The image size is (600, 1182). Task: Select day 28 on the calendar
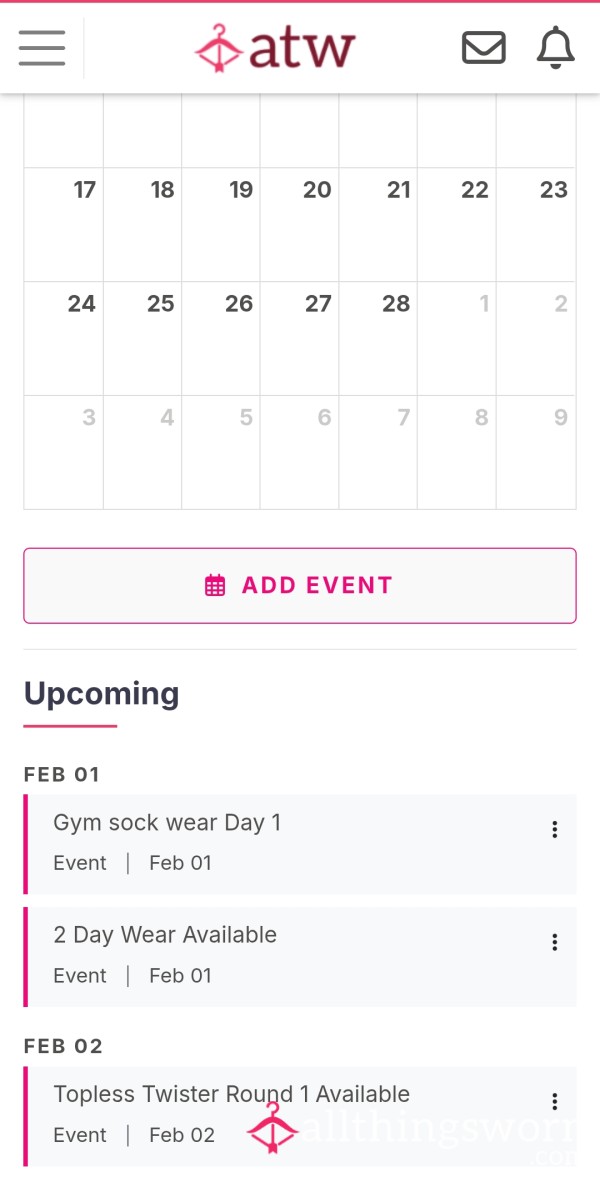[378, 338]
